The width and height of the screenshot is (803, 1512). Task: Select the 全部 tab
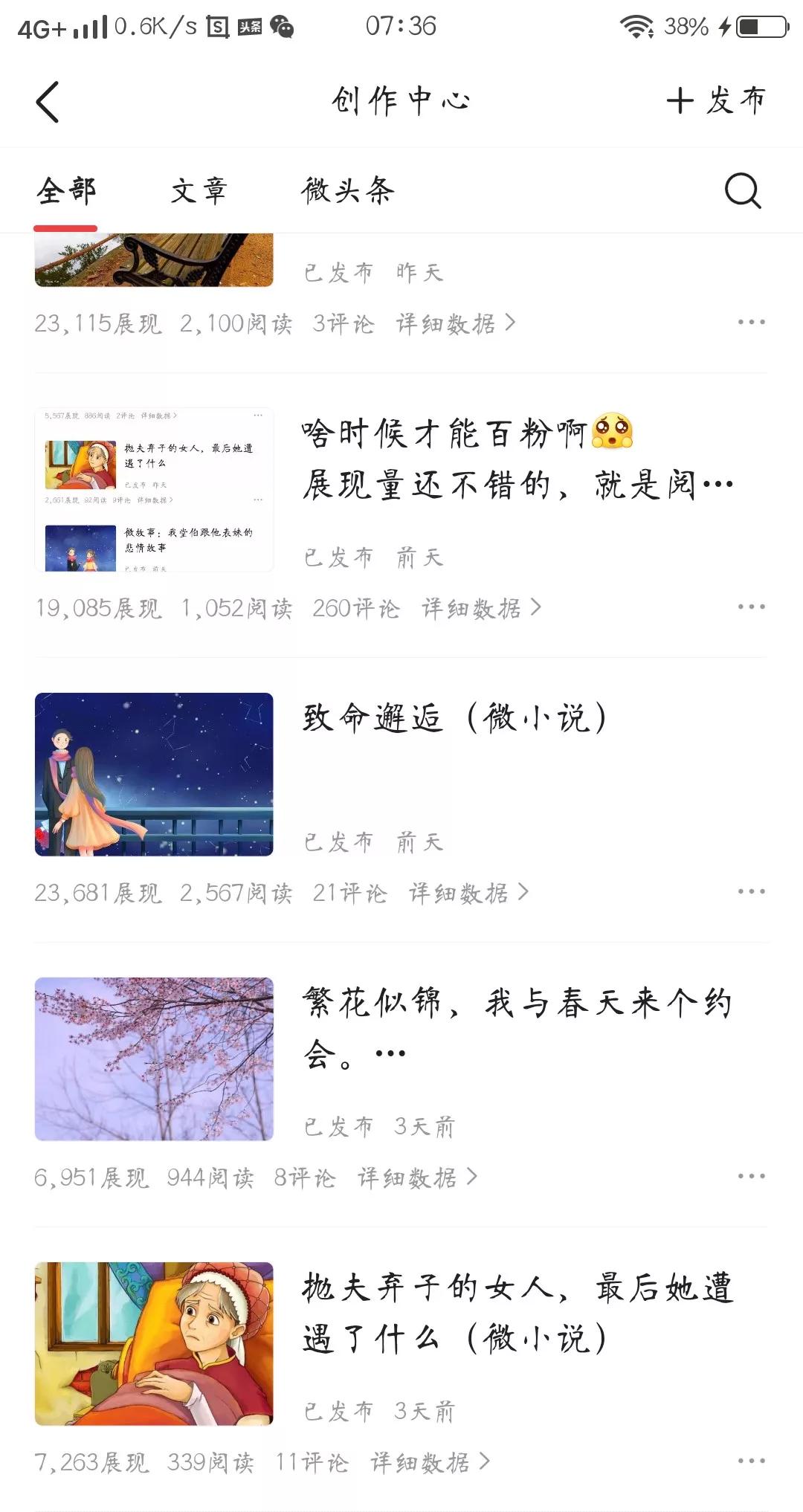click(x=66, y=190)
